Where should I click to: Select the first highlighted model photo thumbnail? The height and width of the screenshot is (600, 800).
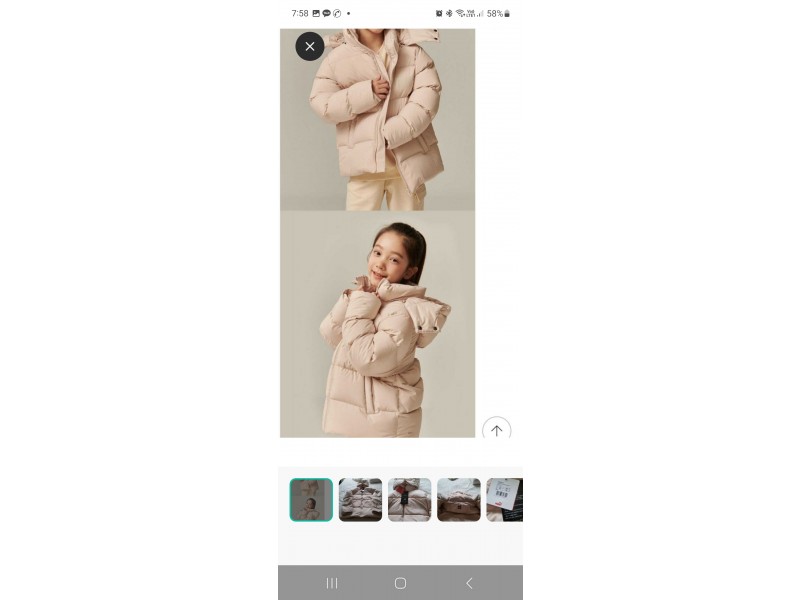pos(311,500)
